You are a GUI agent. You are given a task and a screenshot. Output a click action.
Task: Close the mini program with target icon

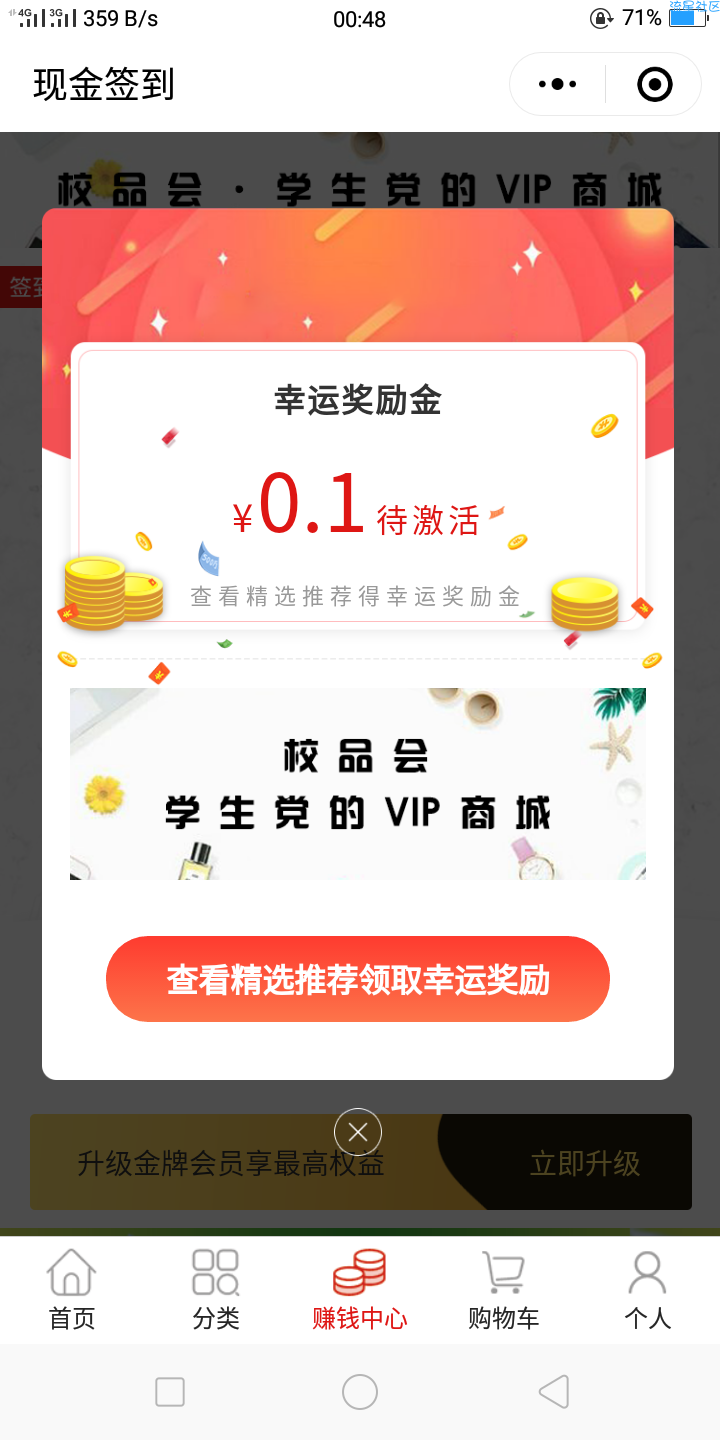pyautogui.click(x=655, y=85)
